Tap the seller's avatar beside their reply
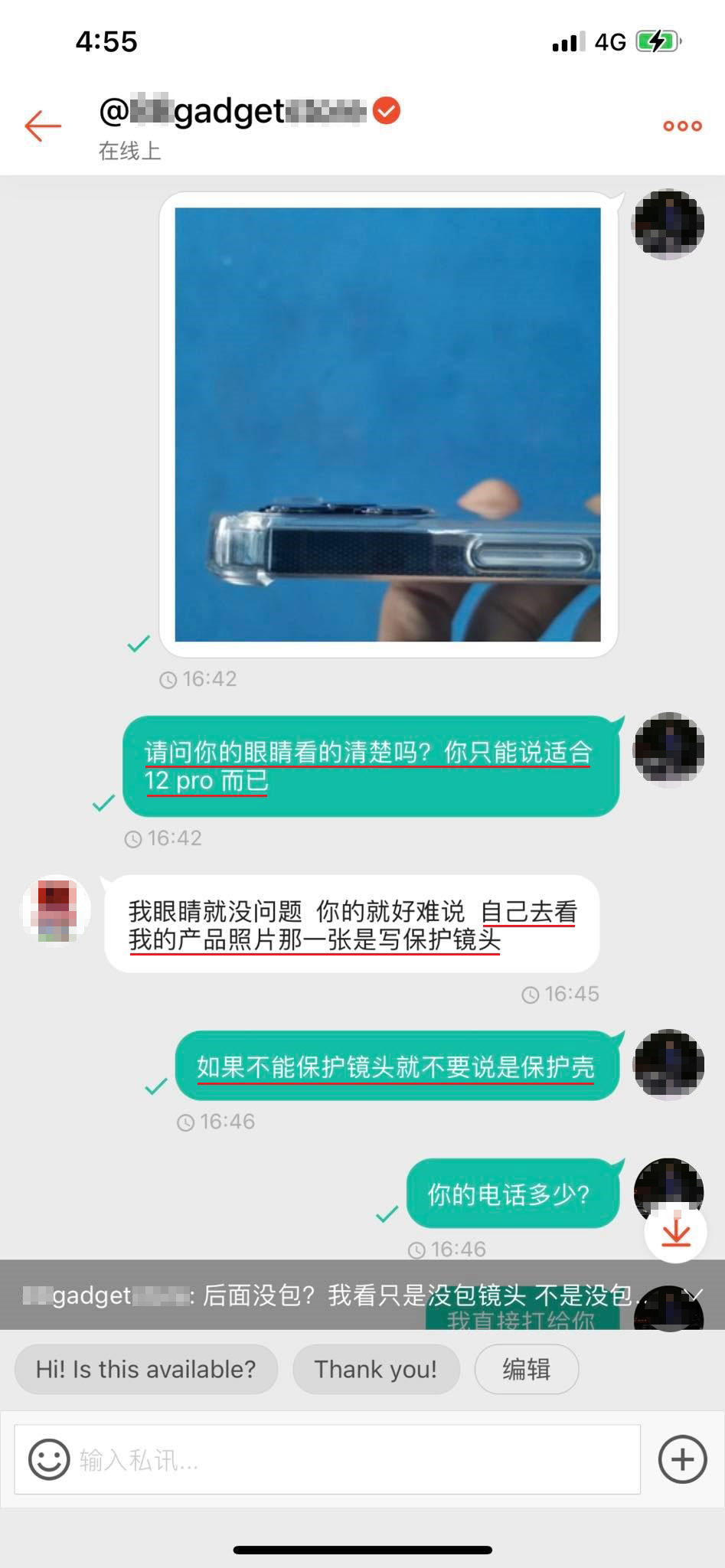This screenshot has height=1568, width=725. pos(56,910)
